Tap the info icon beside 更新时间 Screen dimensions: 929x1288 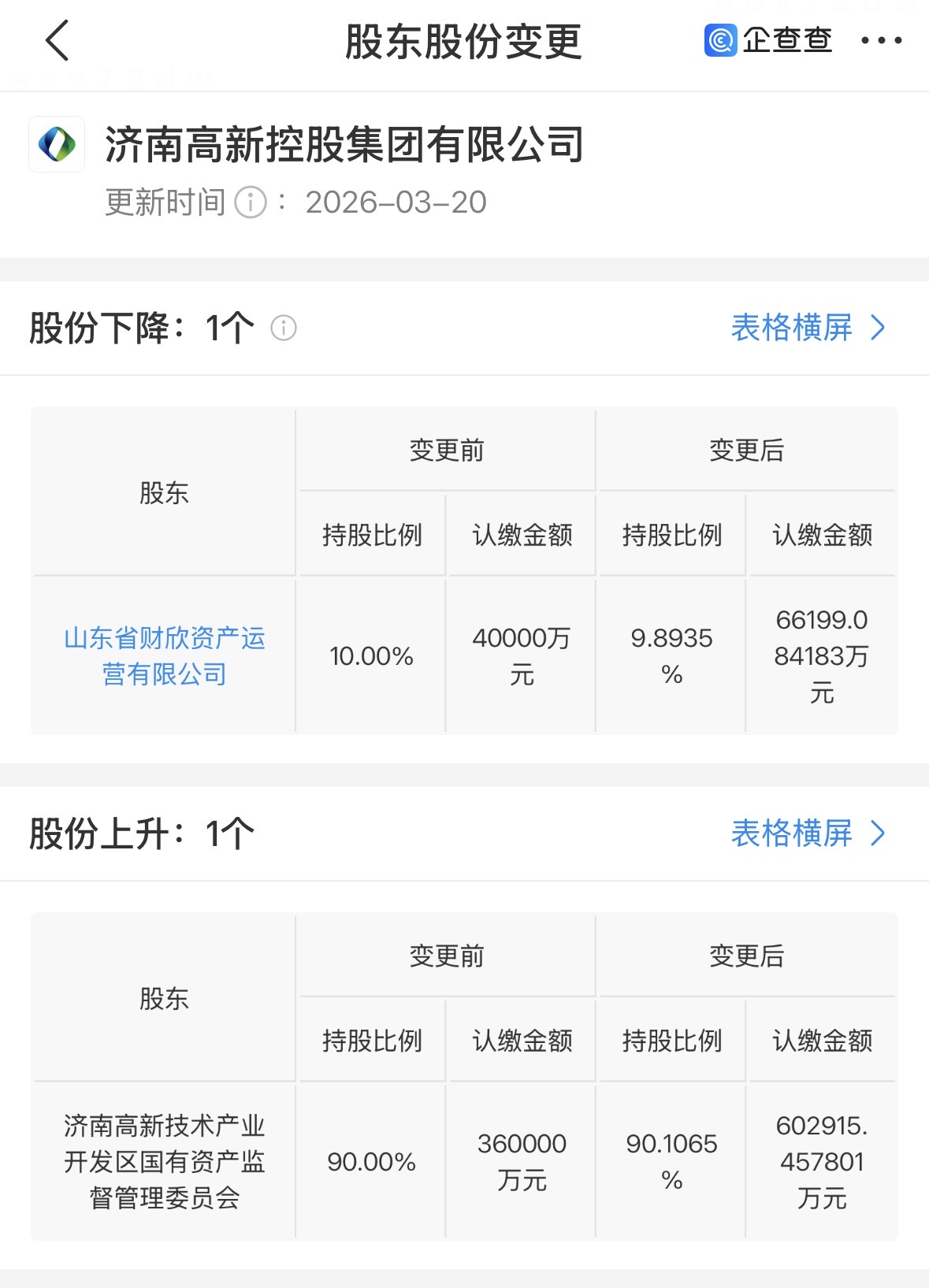[251, 202]
